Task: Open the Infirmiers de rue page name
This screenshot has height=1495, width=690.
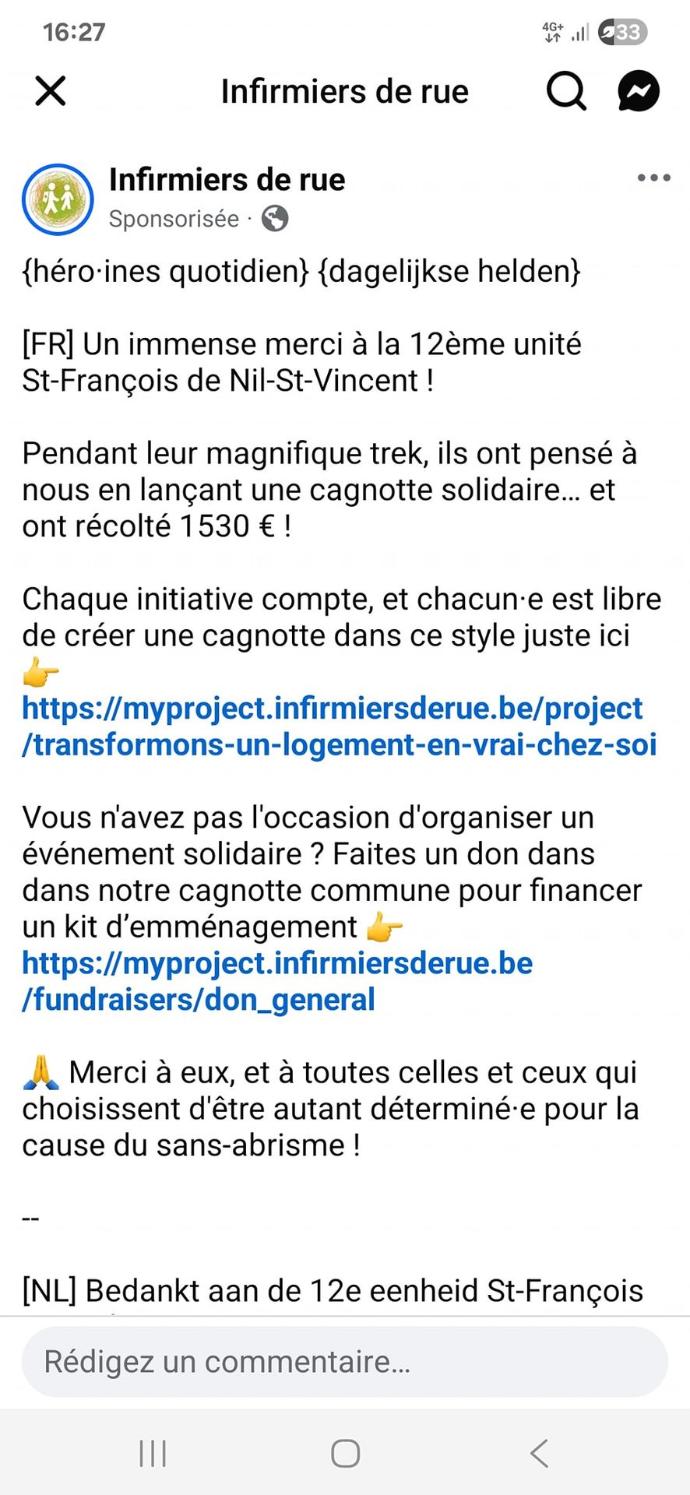Action: coord(227,180)
